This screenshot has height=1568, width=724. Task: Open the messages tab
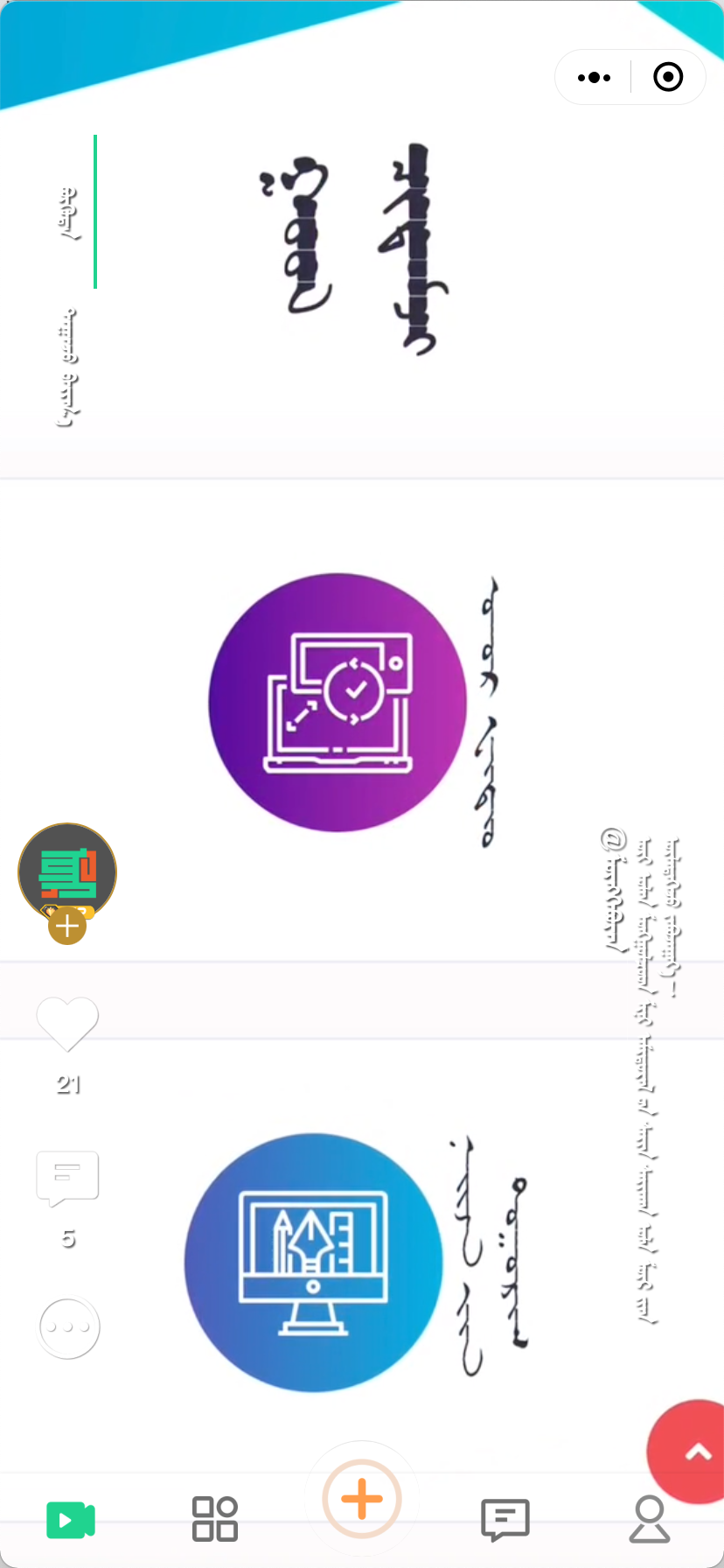(x=505, y=1520)
